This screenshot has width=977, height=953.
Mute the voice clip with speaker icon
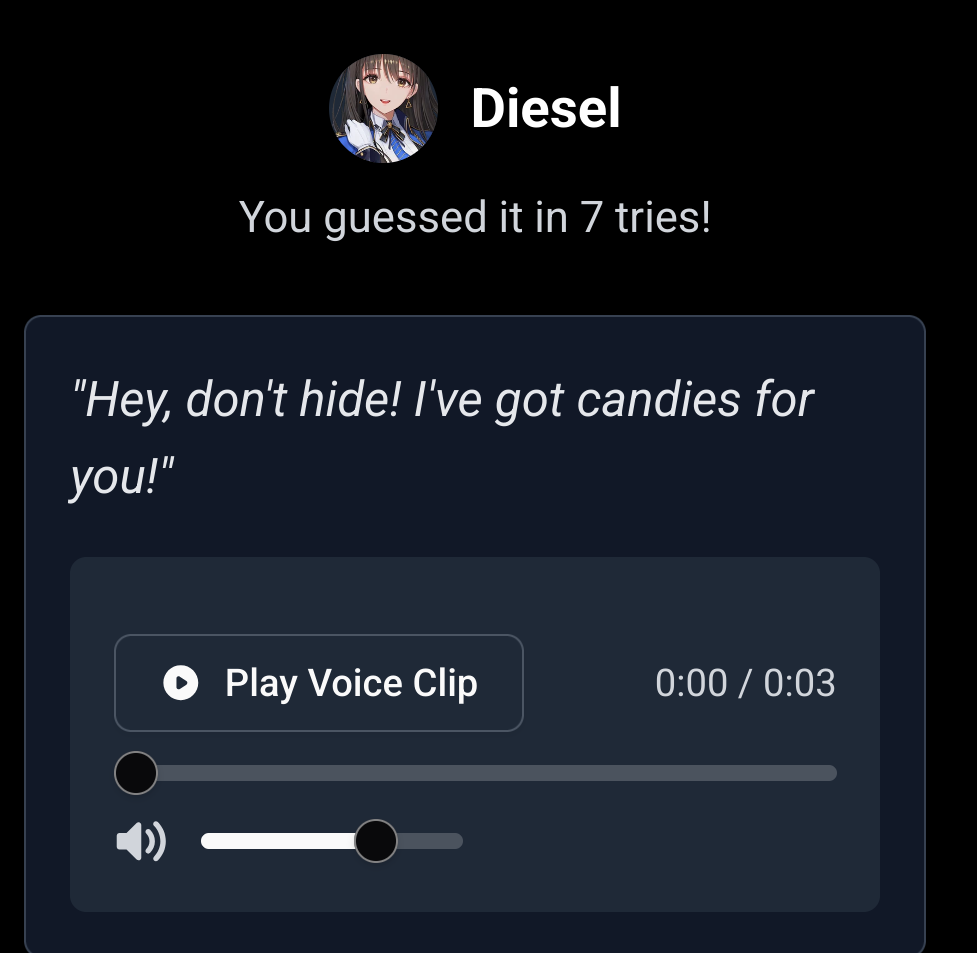click(140, 841)
